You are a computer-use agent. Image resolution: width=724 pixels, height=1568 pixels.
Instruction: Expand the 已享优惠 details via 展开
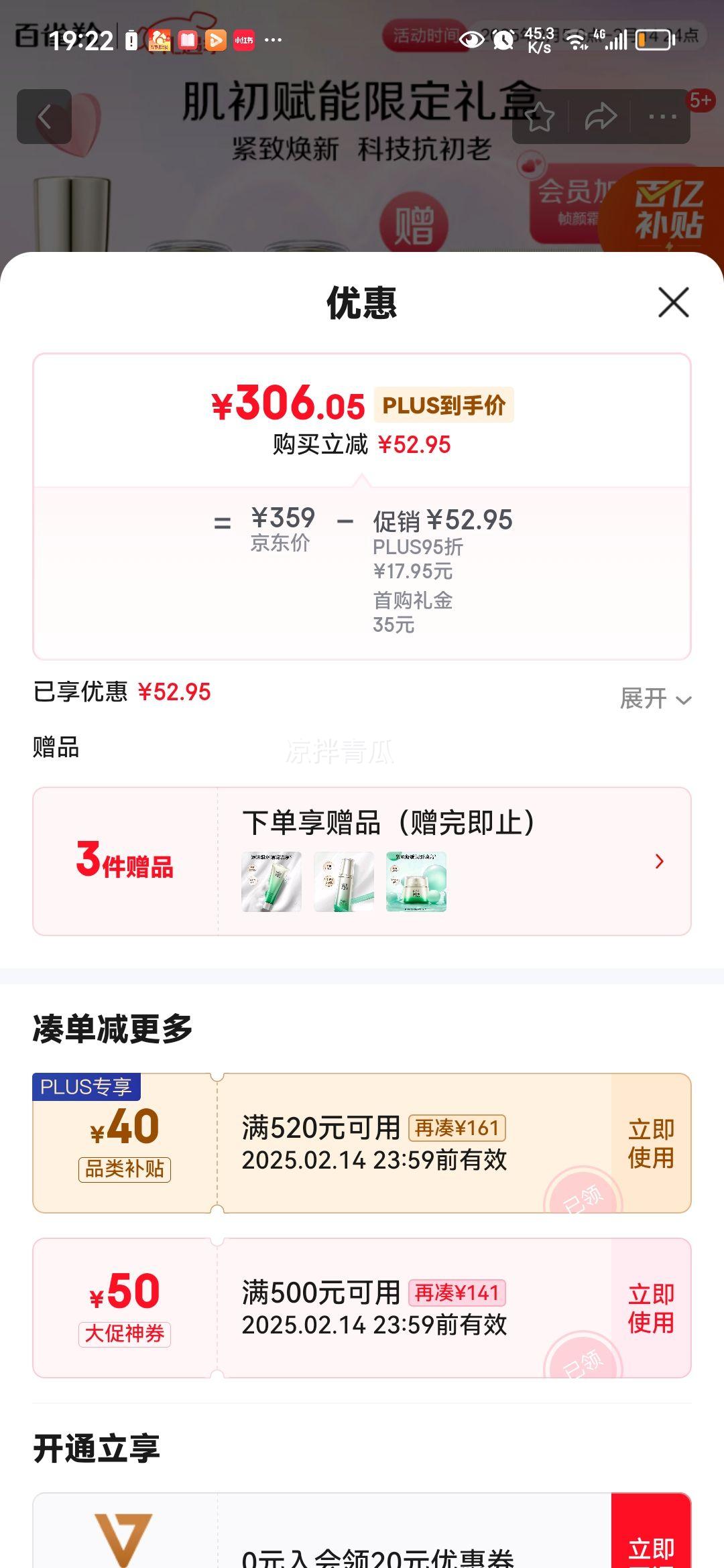click(656, 700)
